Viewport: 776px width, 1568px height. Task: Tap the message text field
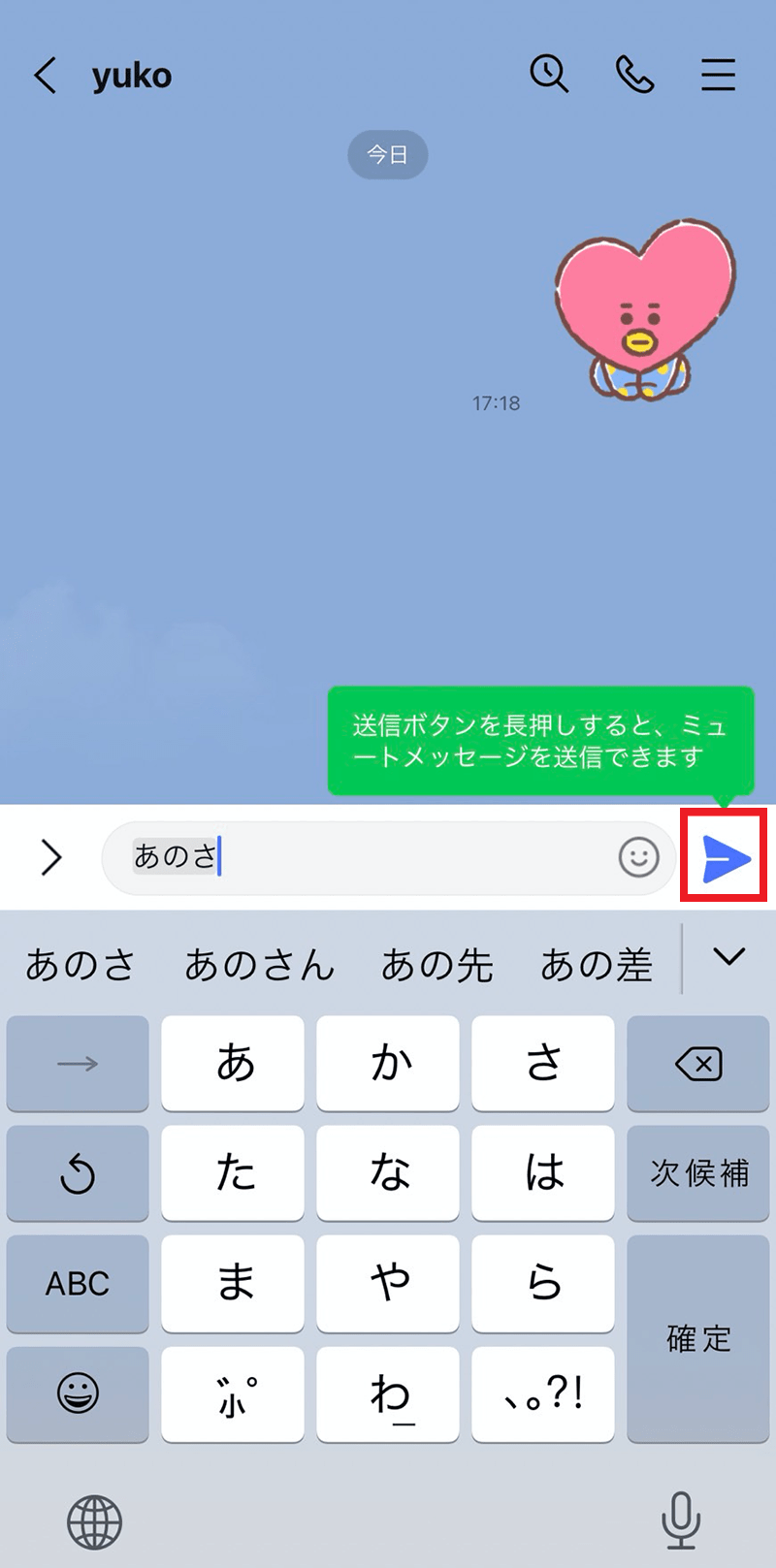click(388, 857)
